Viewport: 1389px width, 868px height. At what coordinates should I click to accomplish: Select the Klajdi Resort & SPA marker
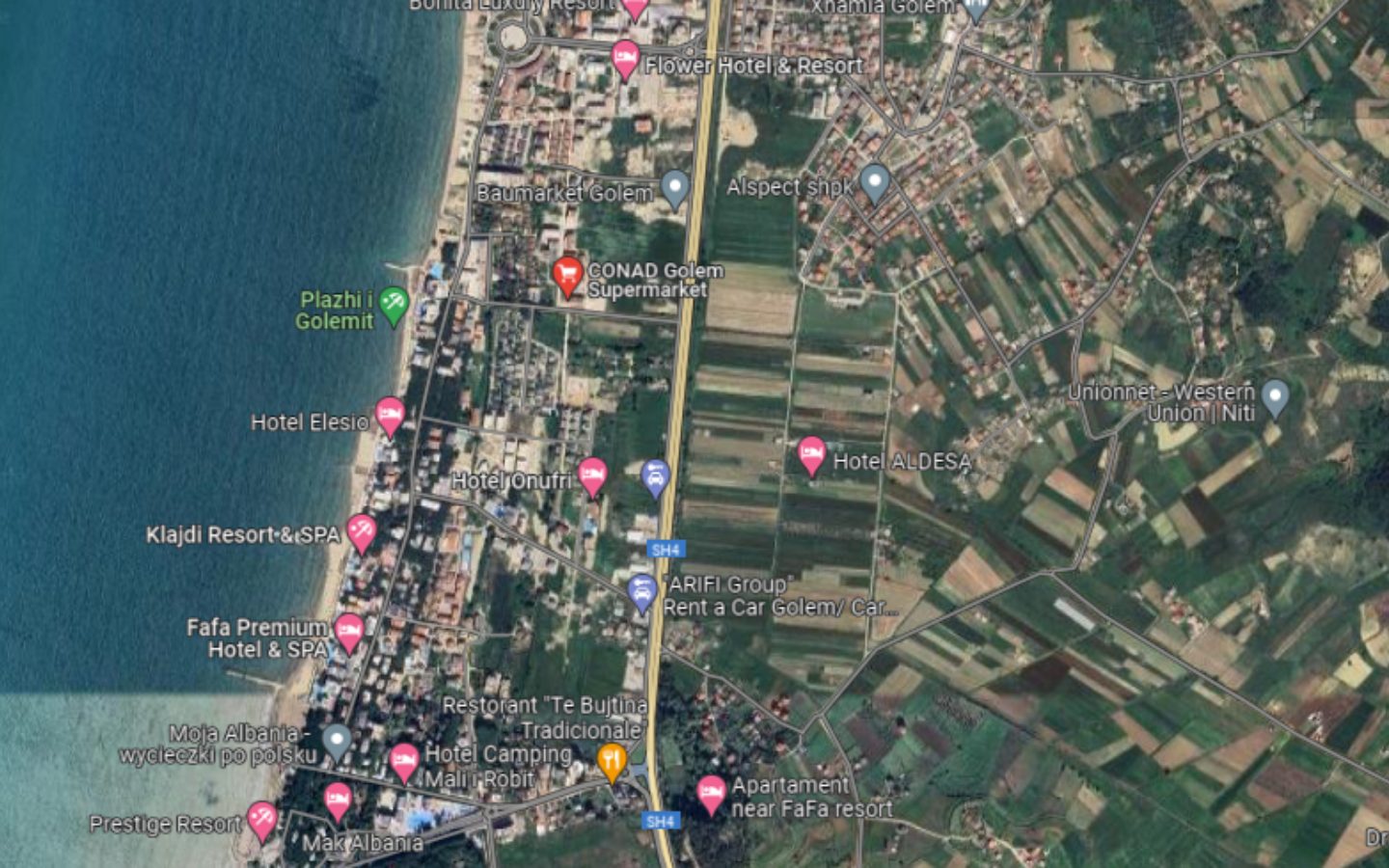(x=362, y=529)
